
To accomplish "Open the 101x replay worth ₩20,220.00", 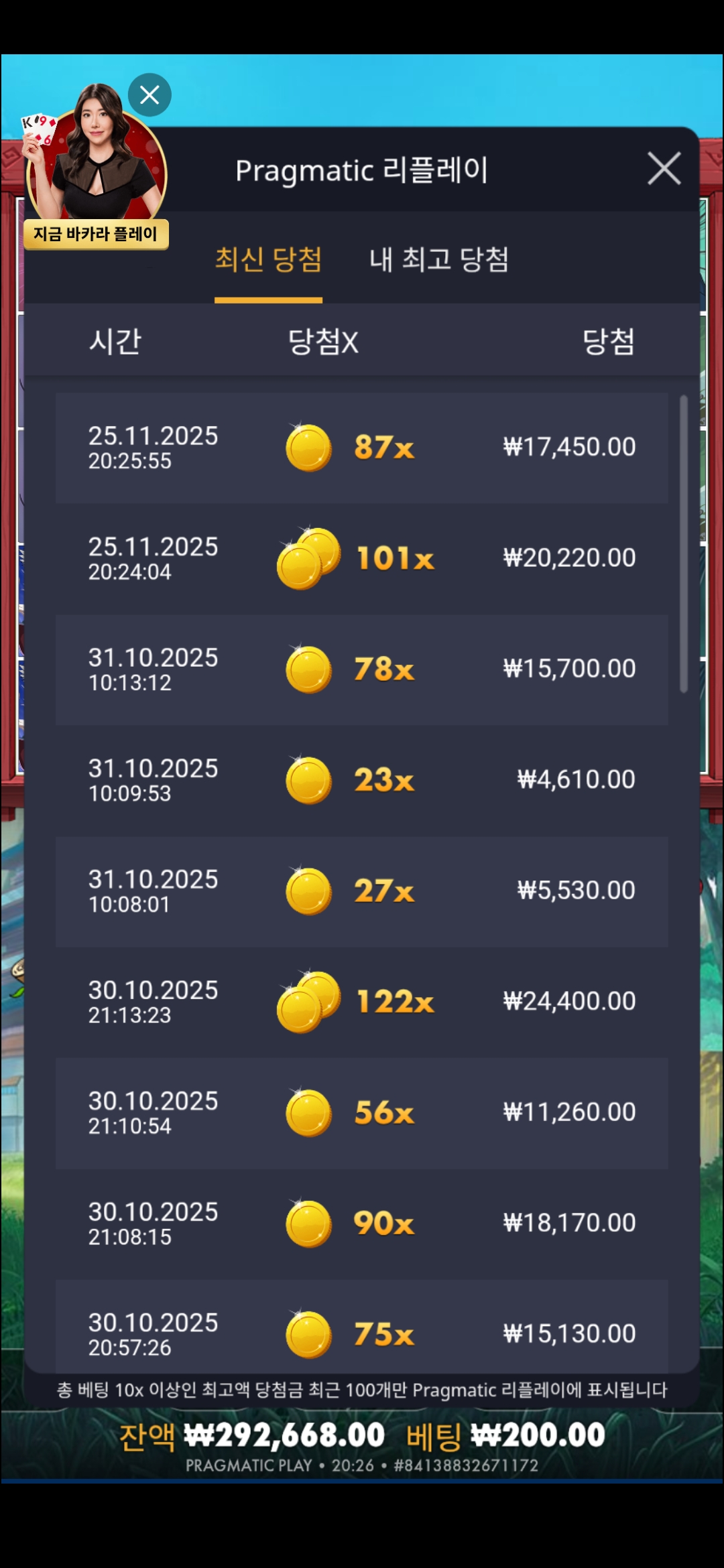I will tap(362, 558).
